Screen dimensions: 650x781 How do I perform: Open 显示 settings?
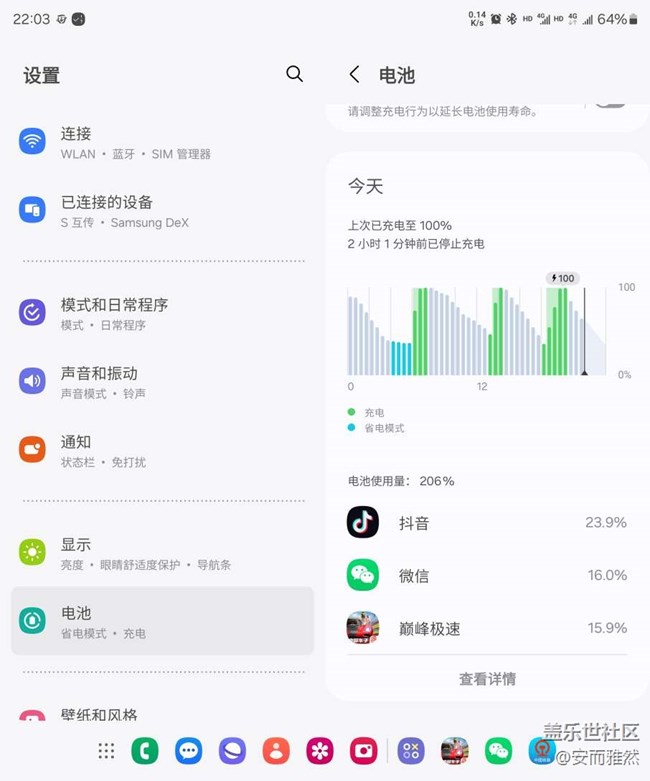coord(162,553)
